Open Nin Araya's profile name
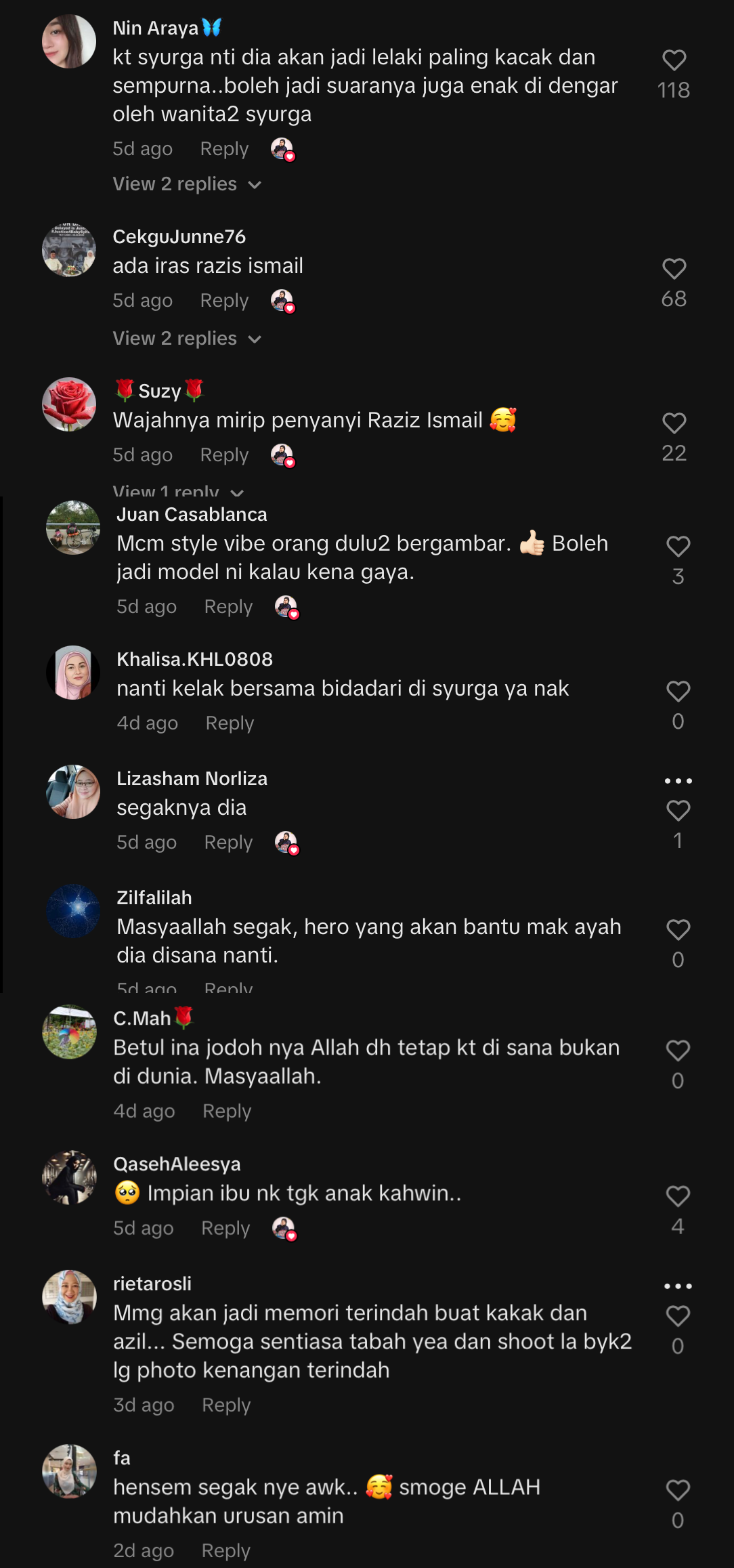734x1568 pixels. (x=156, y=28)
